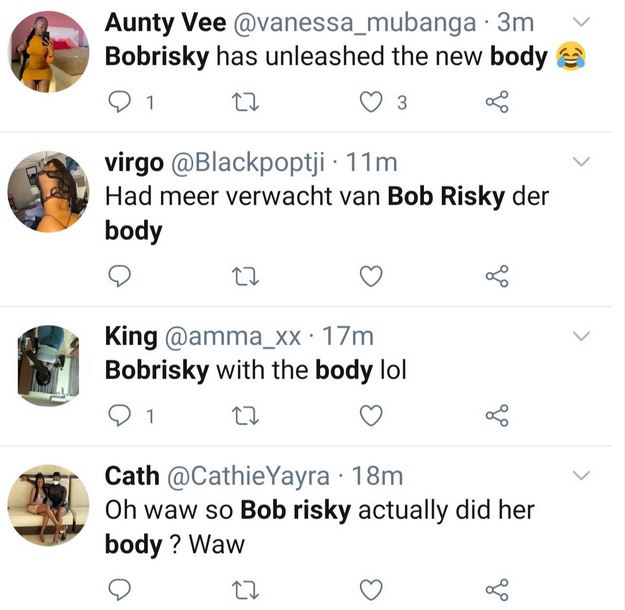The image size is (625, 610).
Task: Reply to Cath's tweet
Action: 119,588
